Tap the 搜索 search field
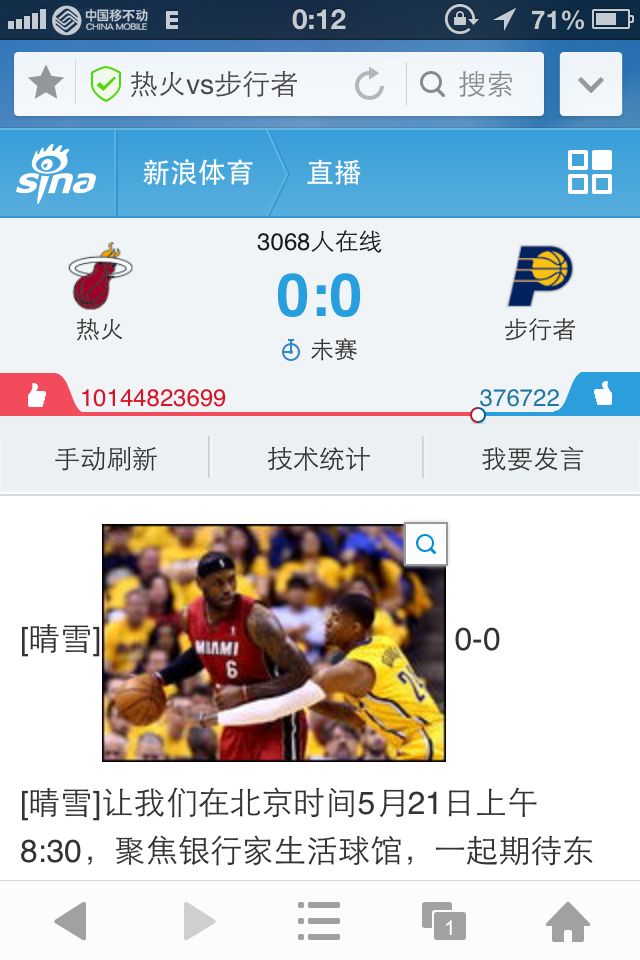Screen dimensions: 640x960 (x=475, y=84)
